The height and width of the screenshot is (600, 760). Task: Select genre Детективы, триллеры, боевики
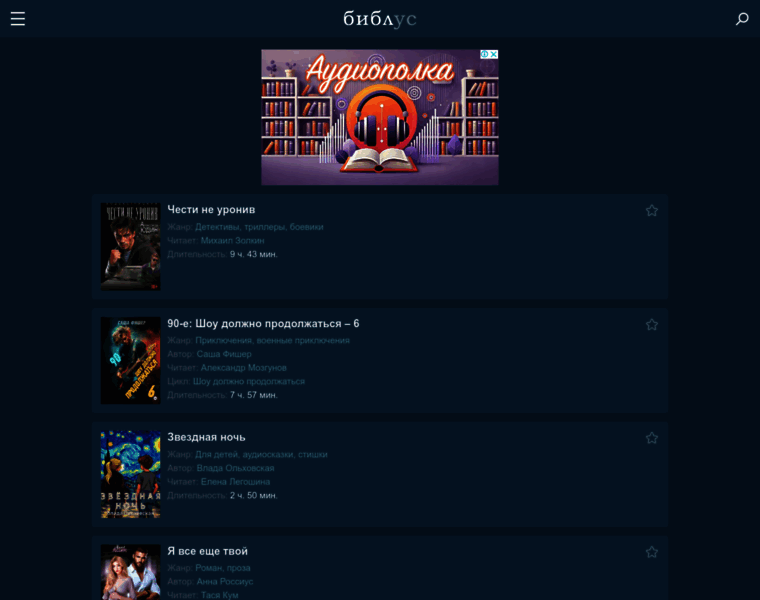click(x=259, y=227)
